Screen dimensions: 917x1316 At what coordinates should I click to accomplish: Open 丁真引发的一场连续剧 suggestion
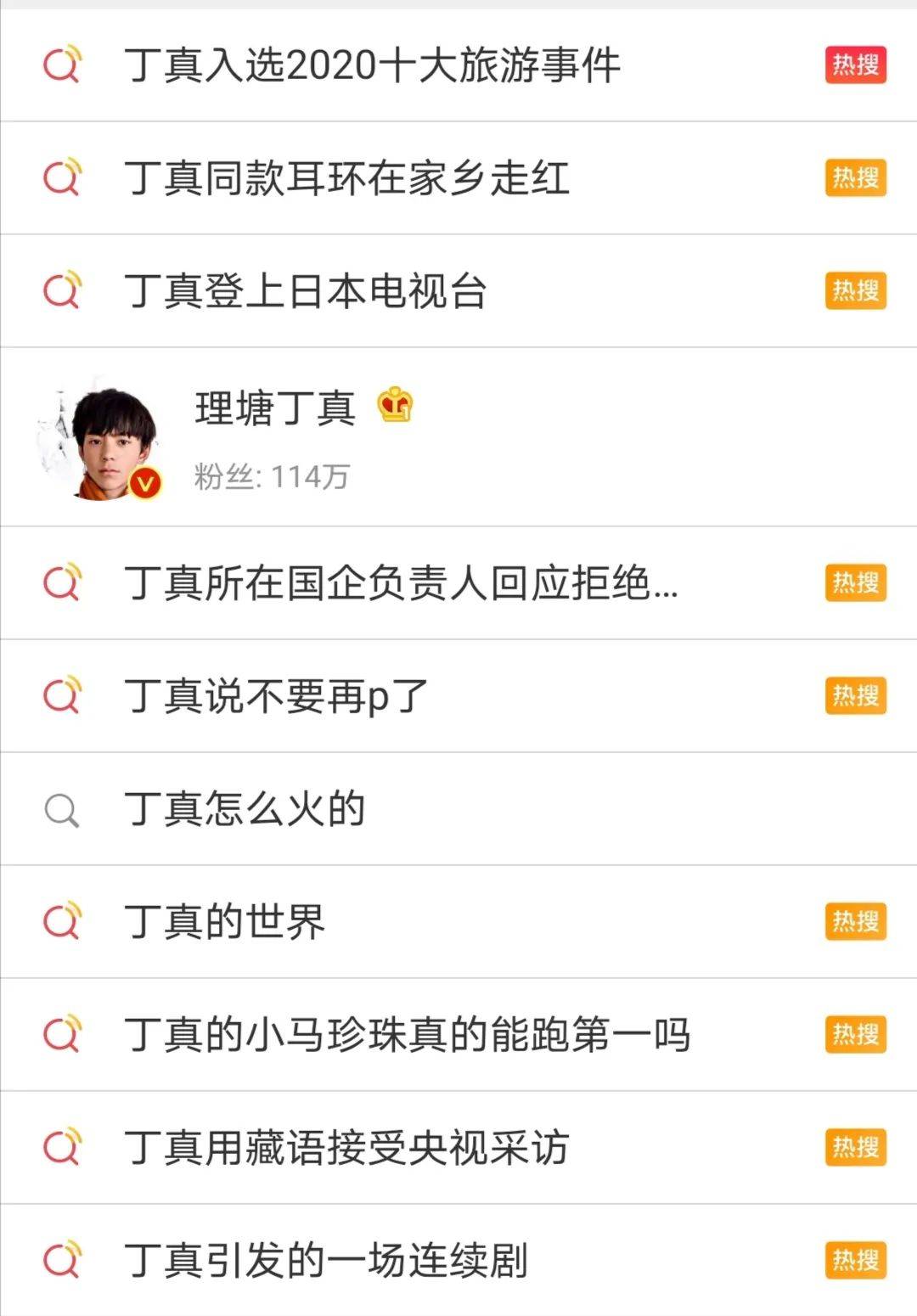pos(326,1261)
